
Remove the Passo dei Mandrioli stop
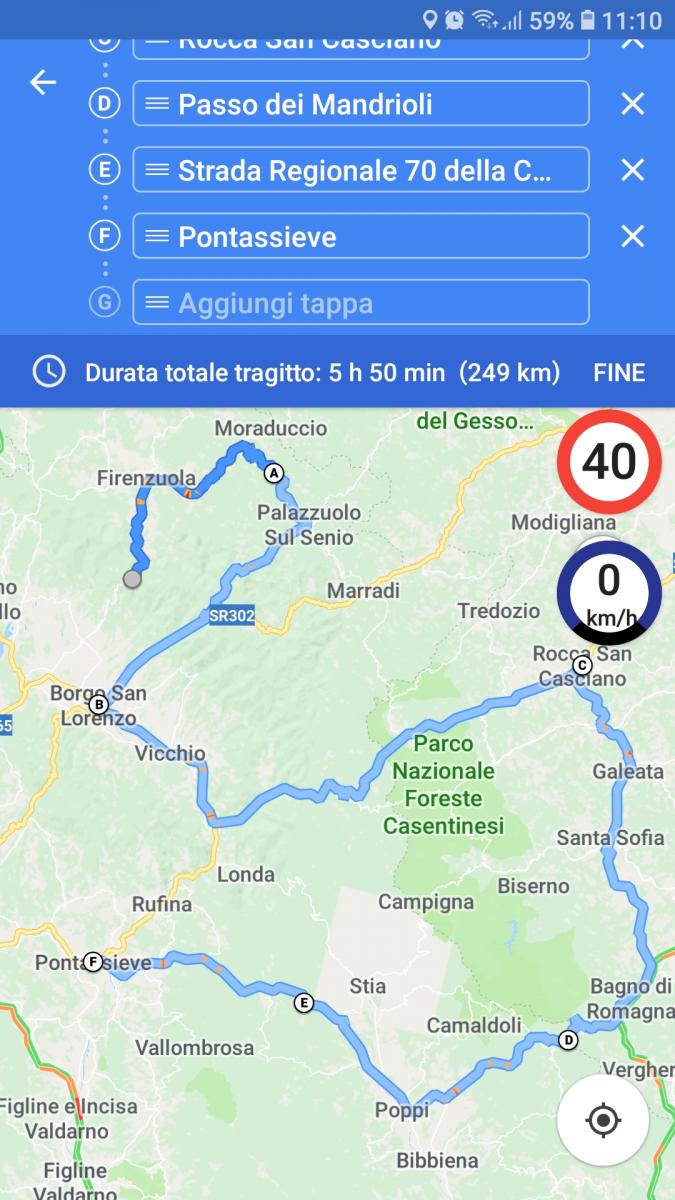[x=632, y=104]
